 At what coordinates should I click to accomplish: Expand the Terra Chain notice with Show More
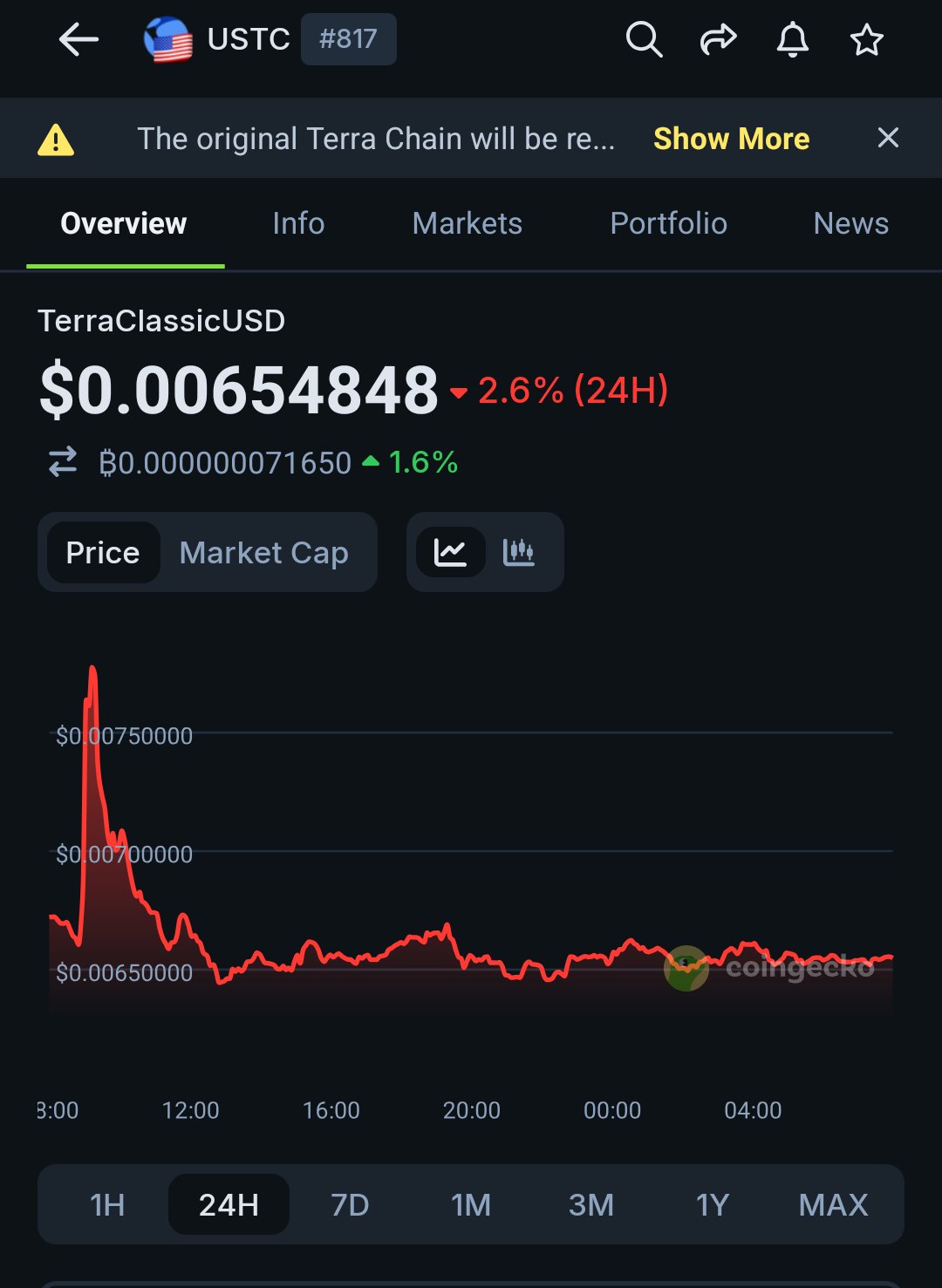[x=731, y=139]
